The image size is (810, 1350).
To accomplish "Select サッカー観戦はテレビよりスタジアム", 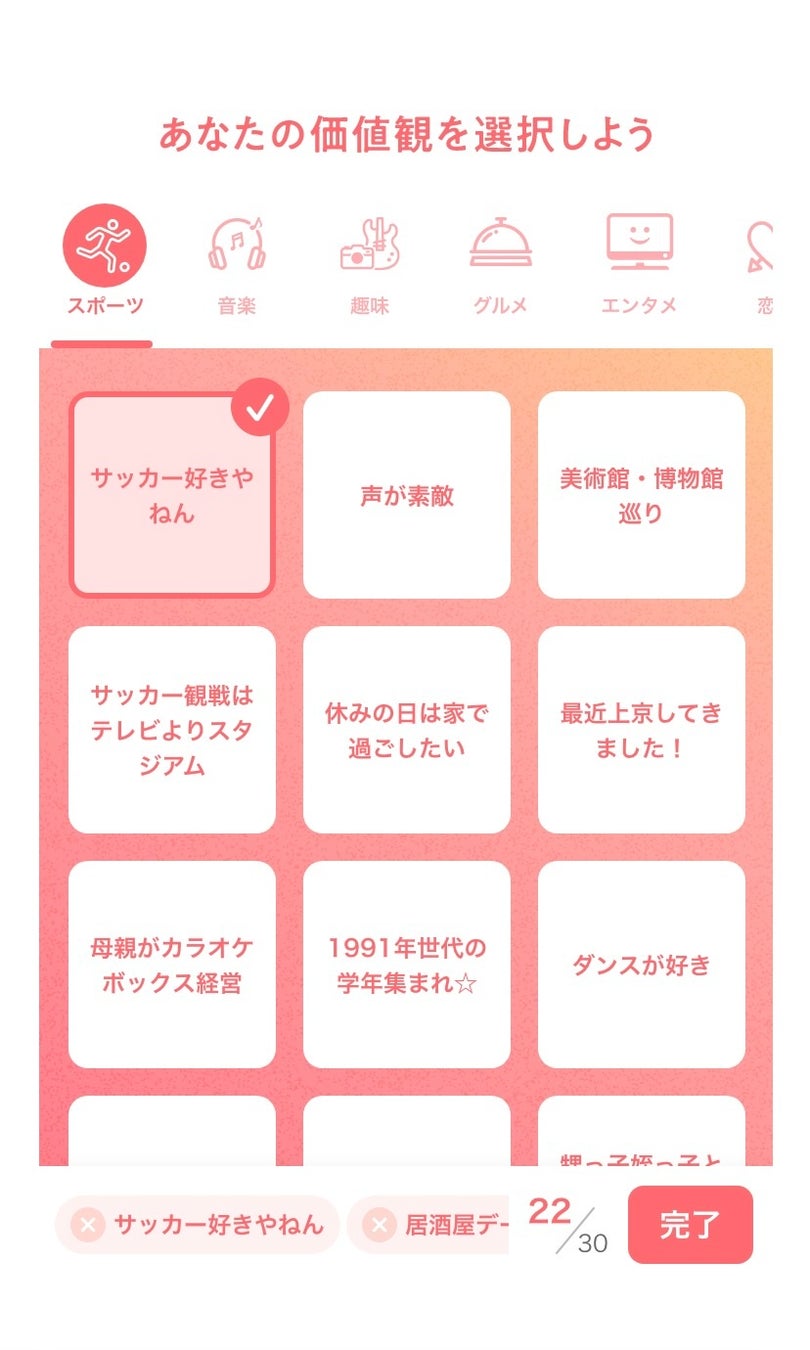I will point(171,730).
